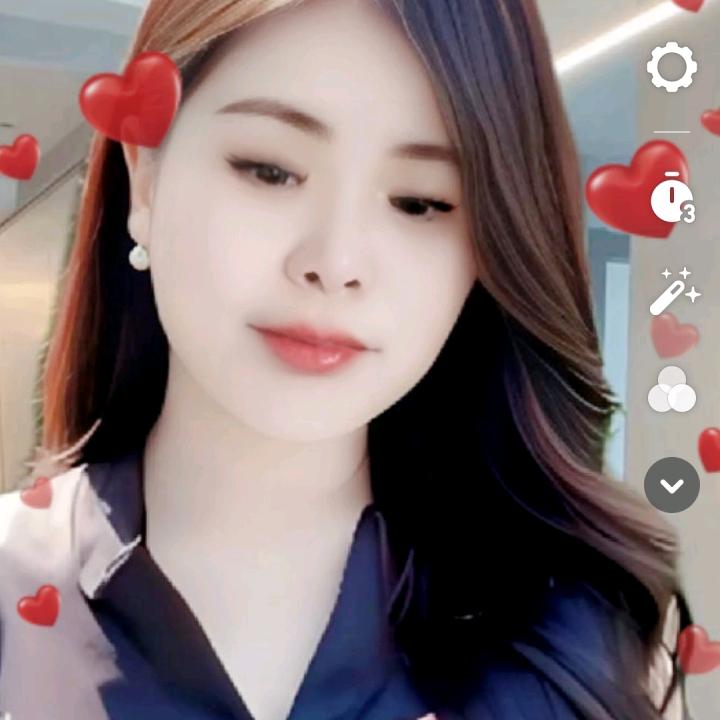
Task: Open the camera settings gear
Action: pos(671,68)
